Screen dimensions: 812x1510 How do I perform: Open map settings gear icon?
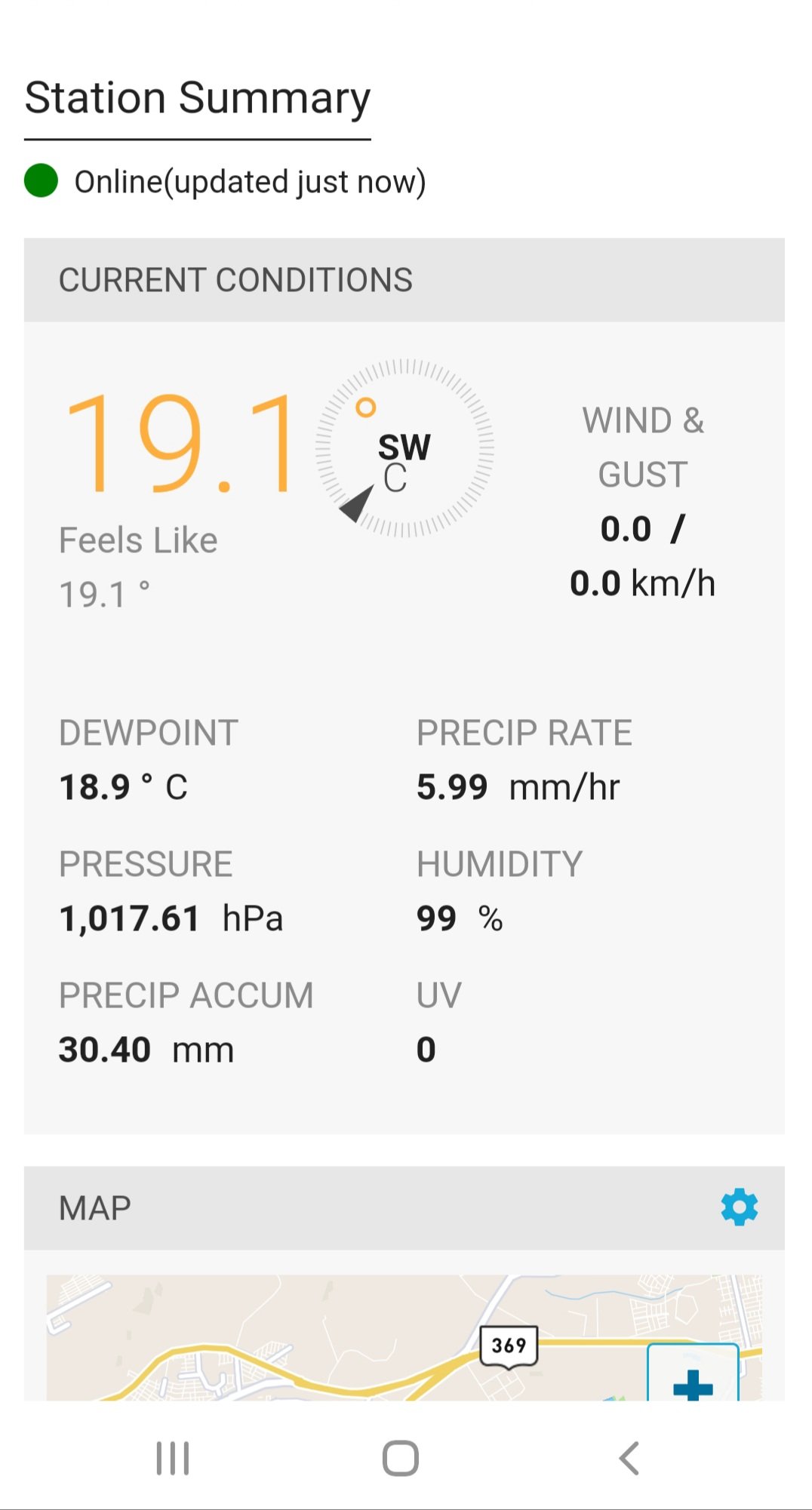click(739, 1207)
